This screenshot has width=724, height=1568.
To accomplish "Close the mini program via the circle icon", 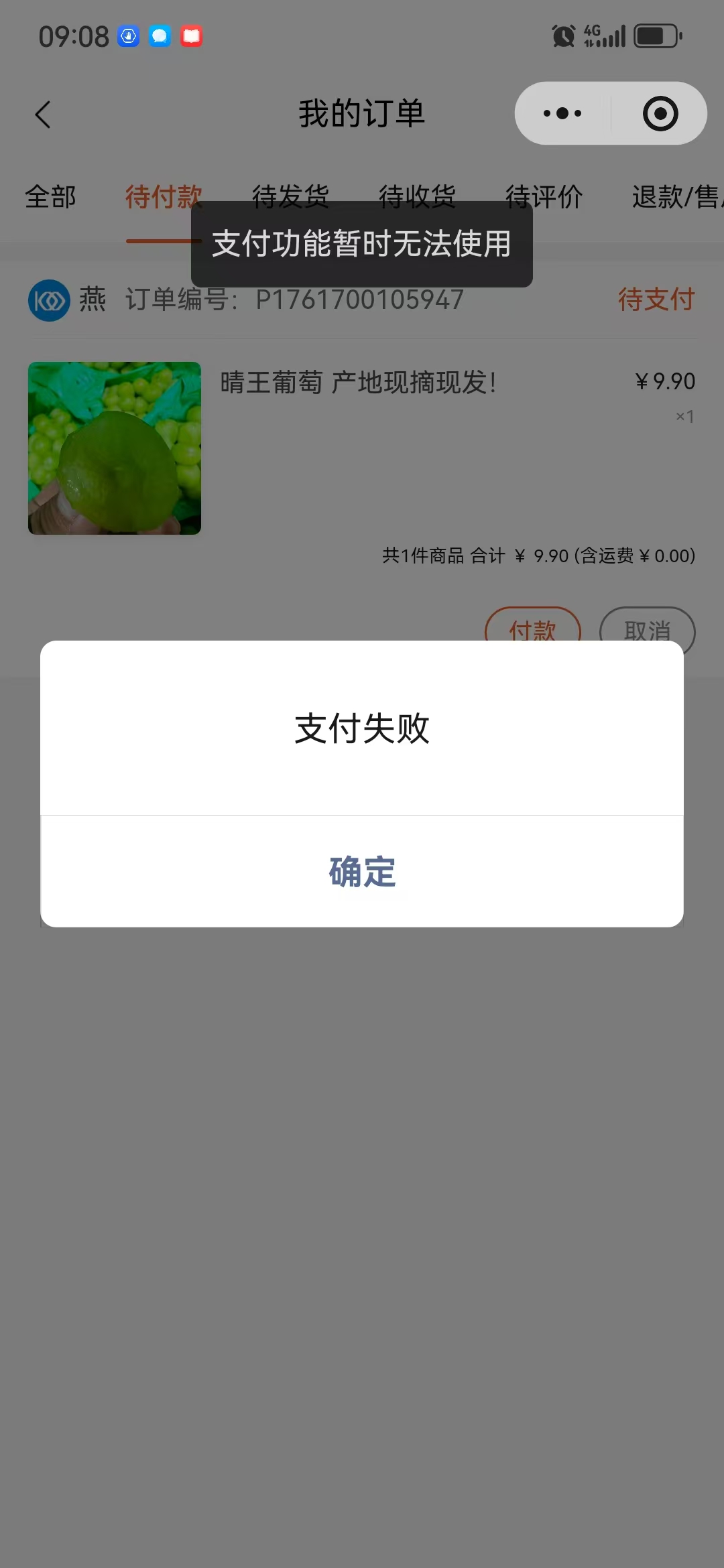I will pos(660,113).
